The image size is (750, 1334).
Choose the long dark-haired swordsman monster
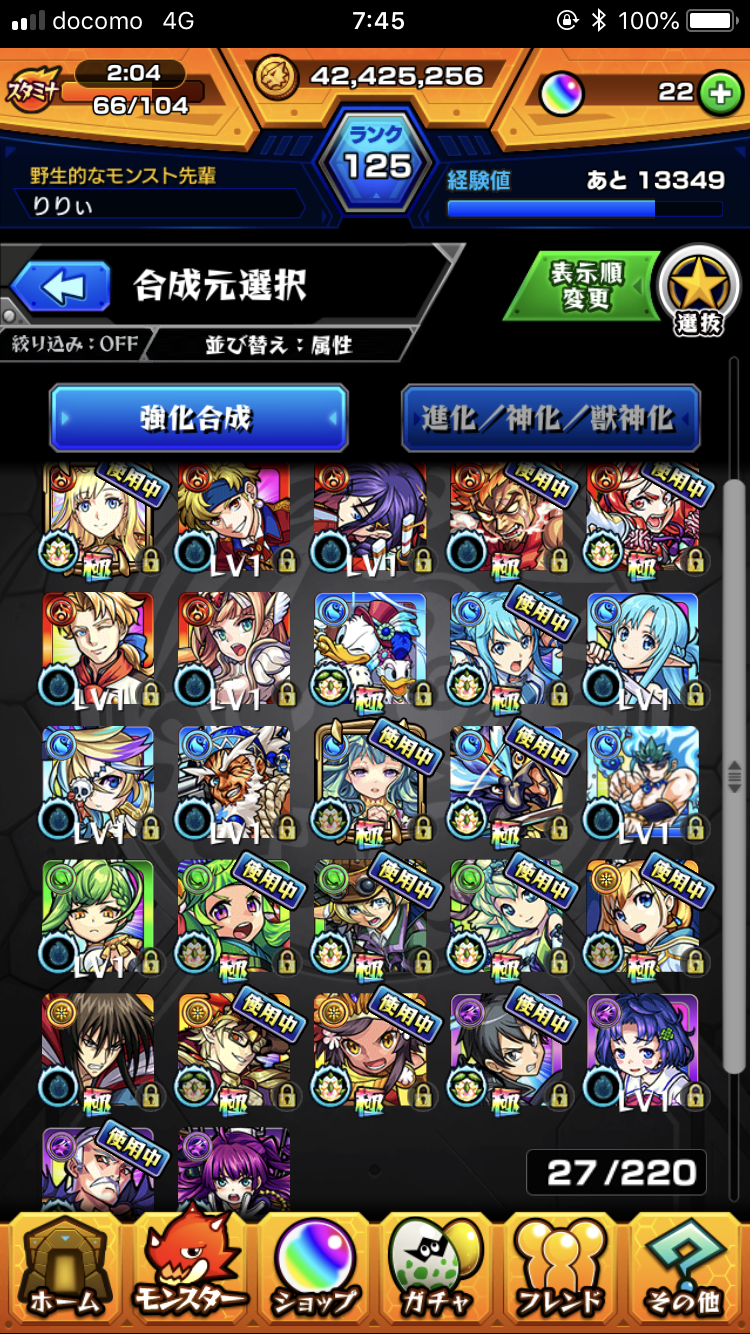[98, 1050]
